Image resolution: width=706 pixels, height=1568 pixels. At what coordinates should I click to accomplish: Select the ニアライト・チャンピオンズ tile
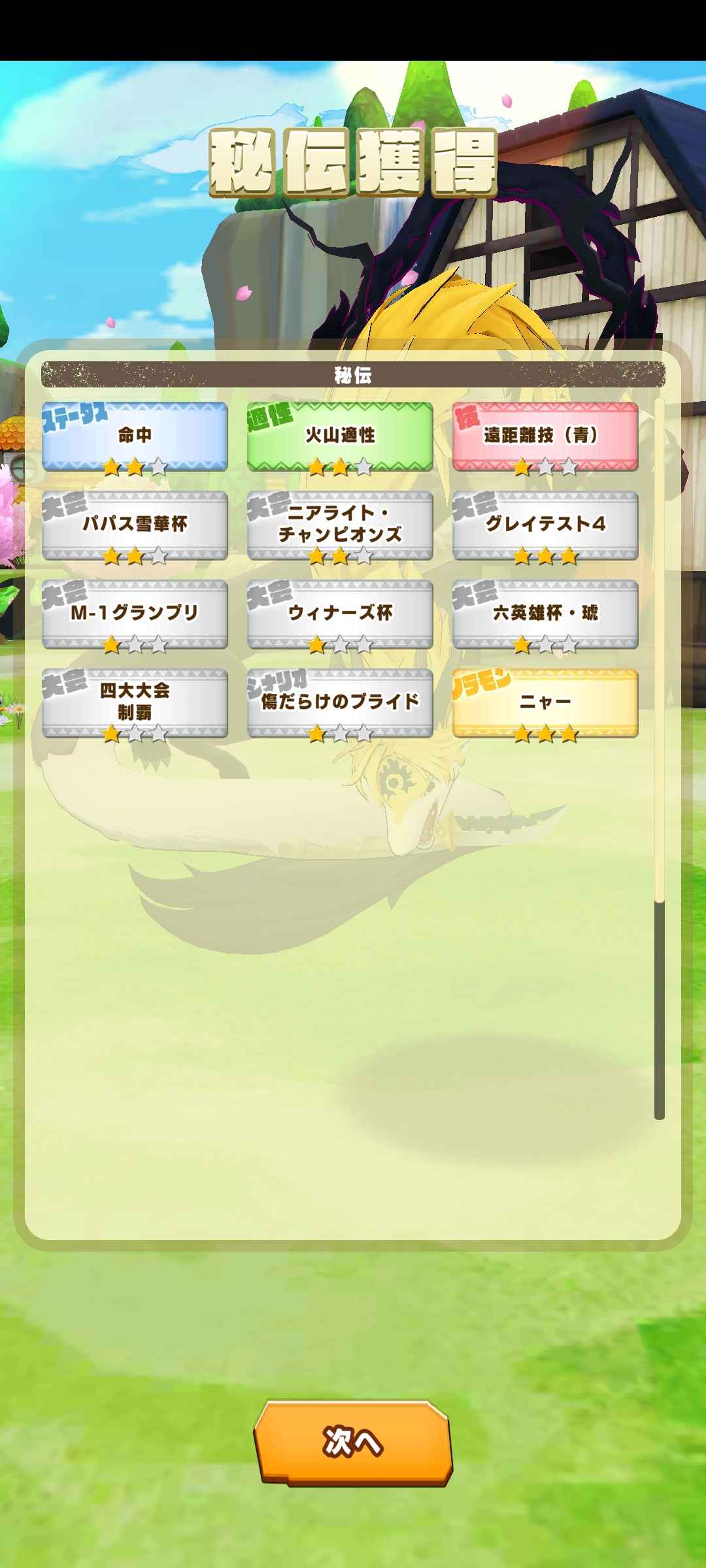coord(340,525)
